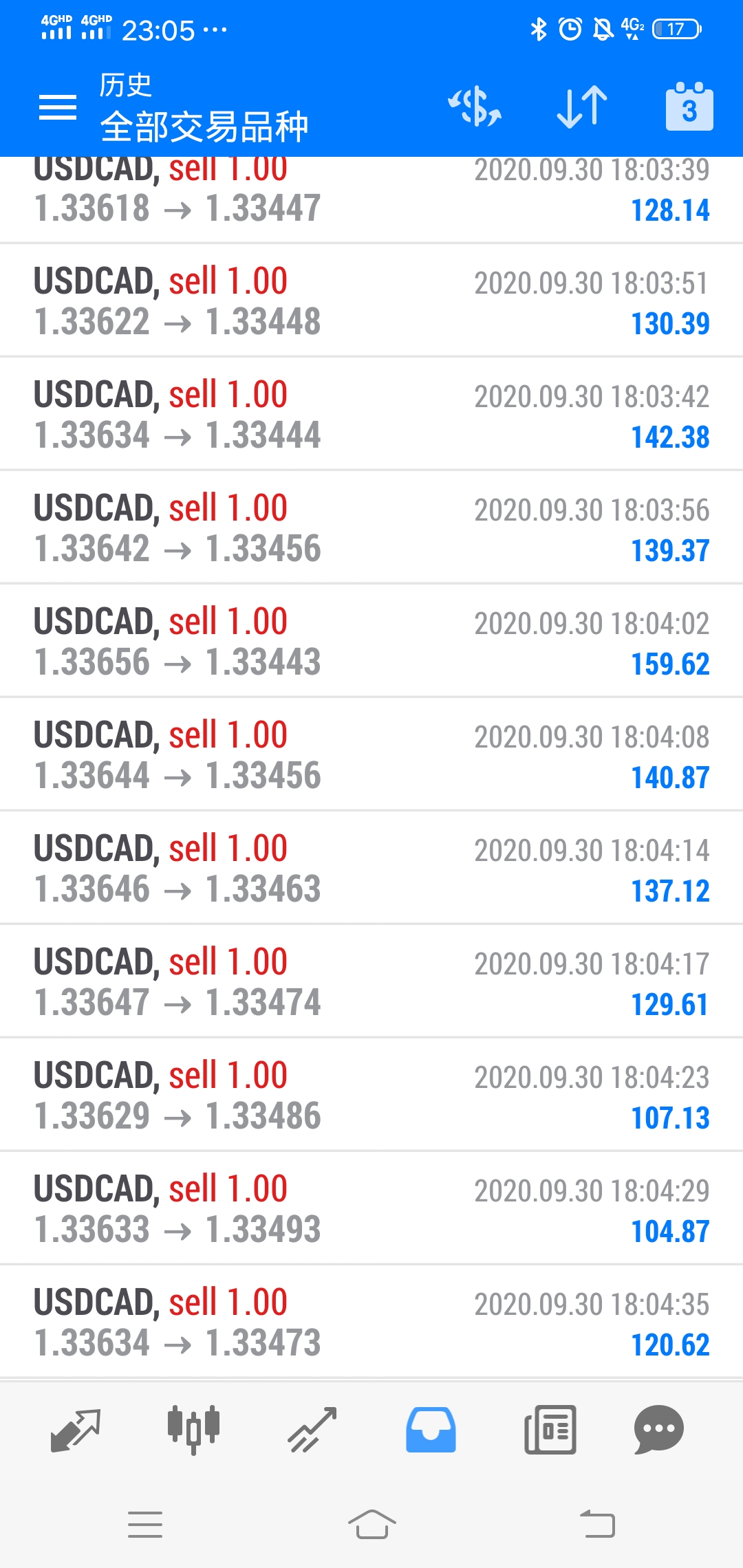Open the trade with profit 107.13
743x1568 pixels.
point(371,1095)
